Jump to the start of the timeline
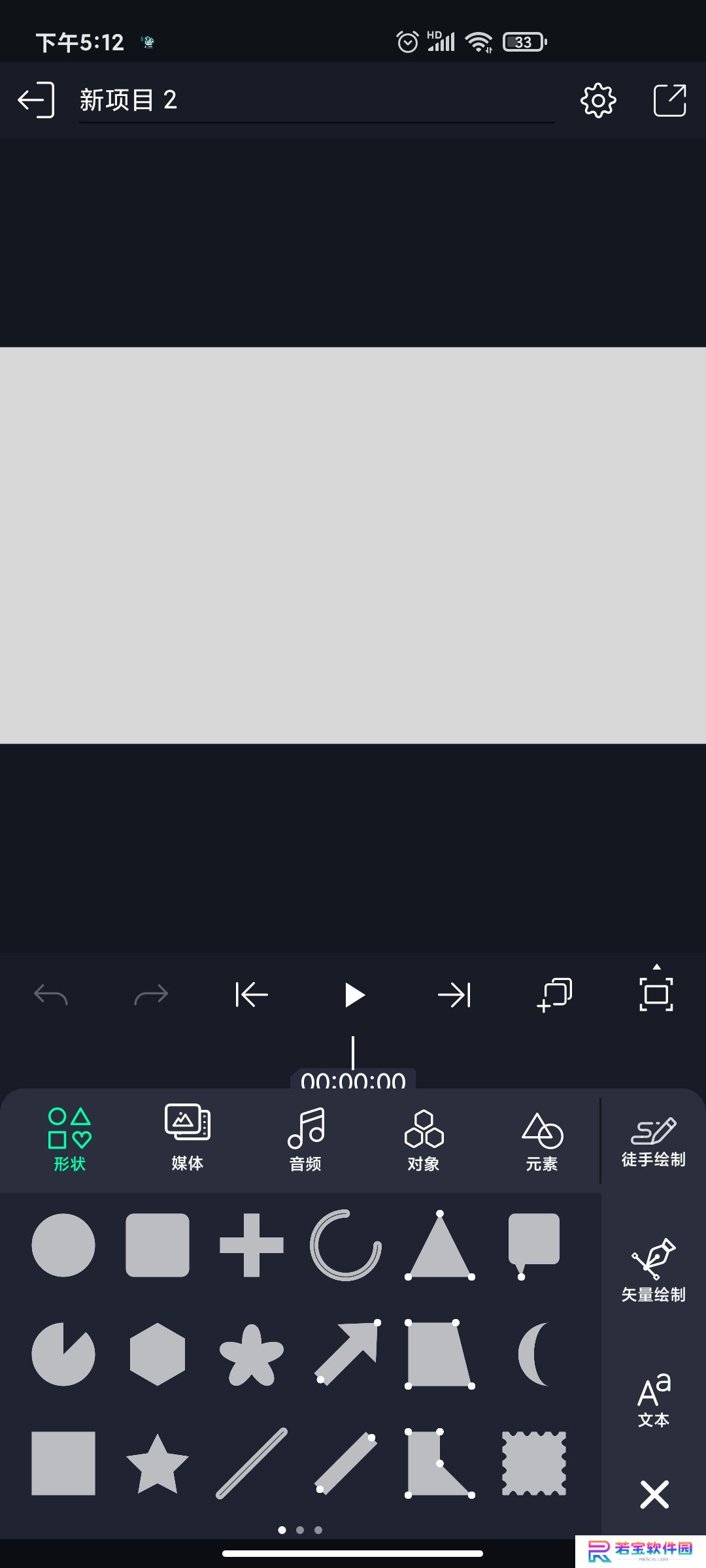This screenshot has width=706, height=1568. (x=252, y=995)
